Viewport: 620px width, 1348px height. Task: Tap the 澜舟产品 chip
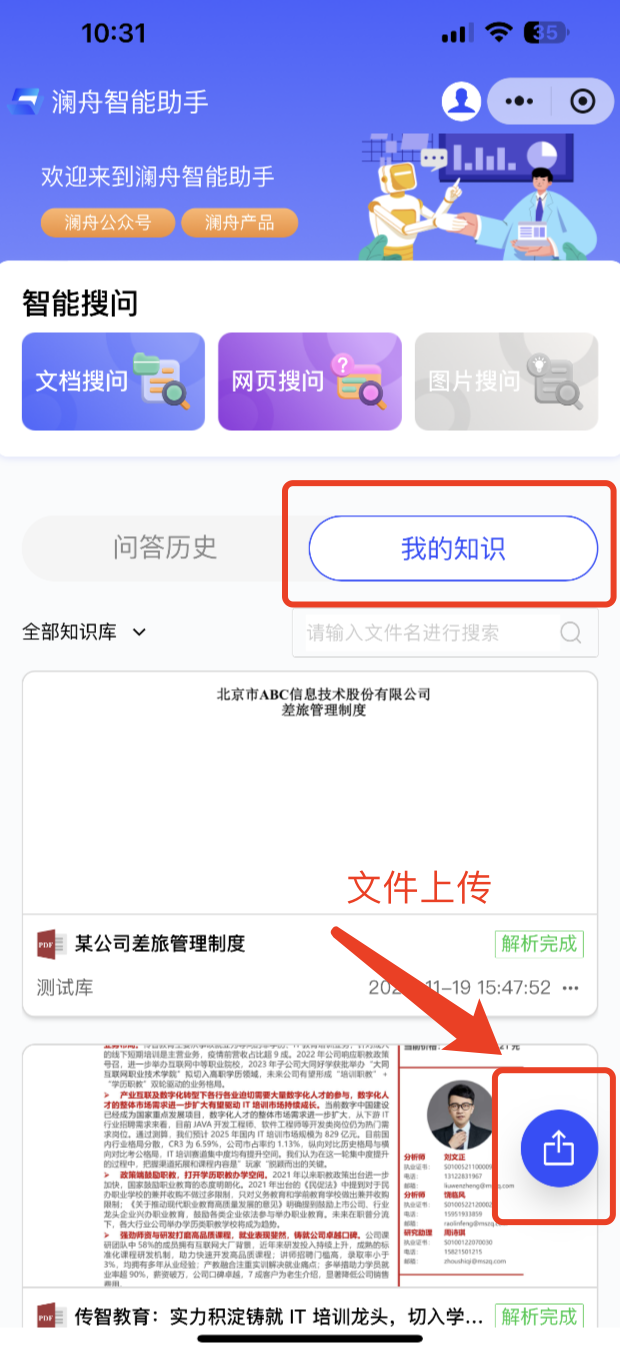(x=240, y=222)
